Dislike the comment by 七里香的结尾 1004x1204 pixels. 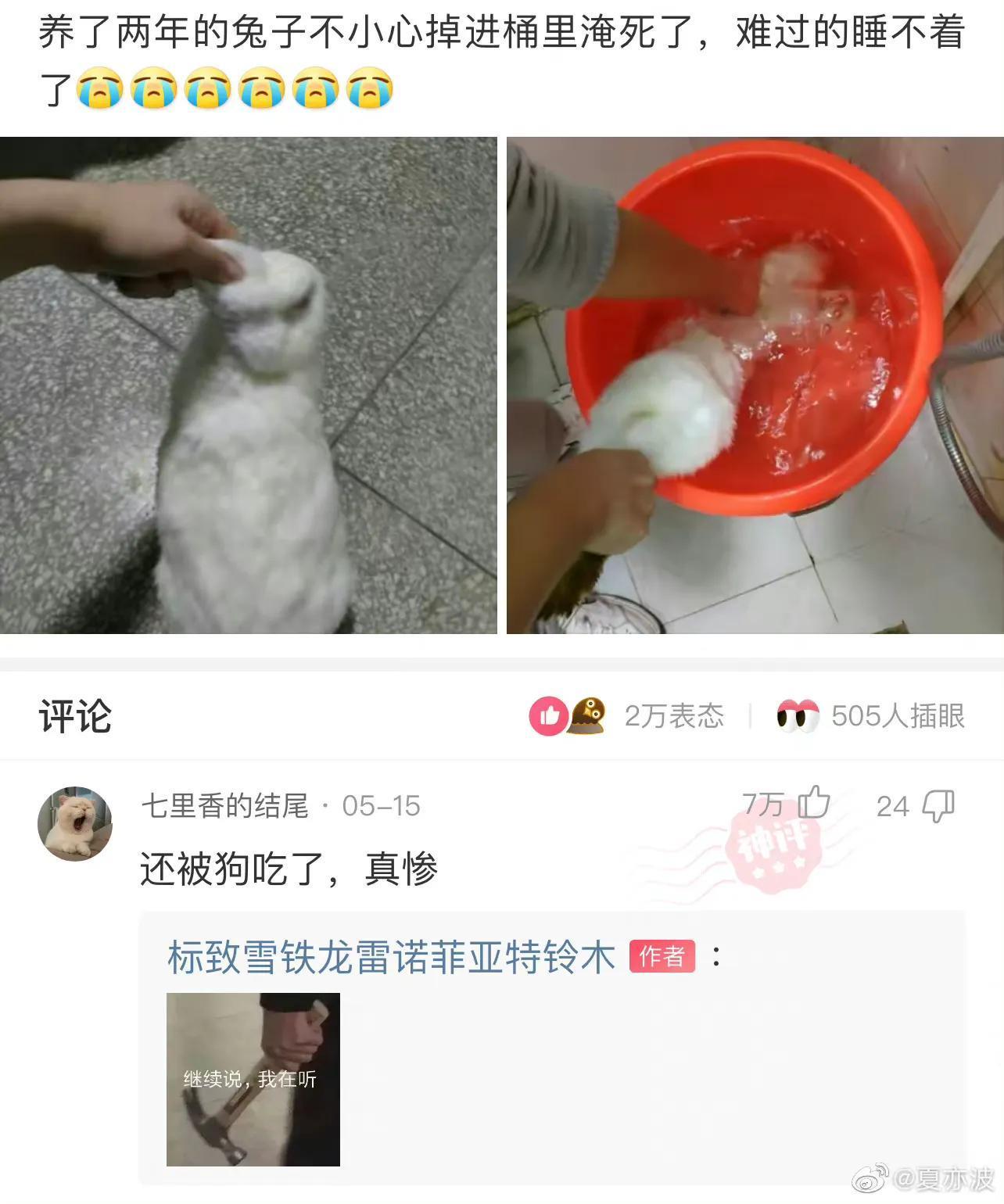(x=938, y=805)
